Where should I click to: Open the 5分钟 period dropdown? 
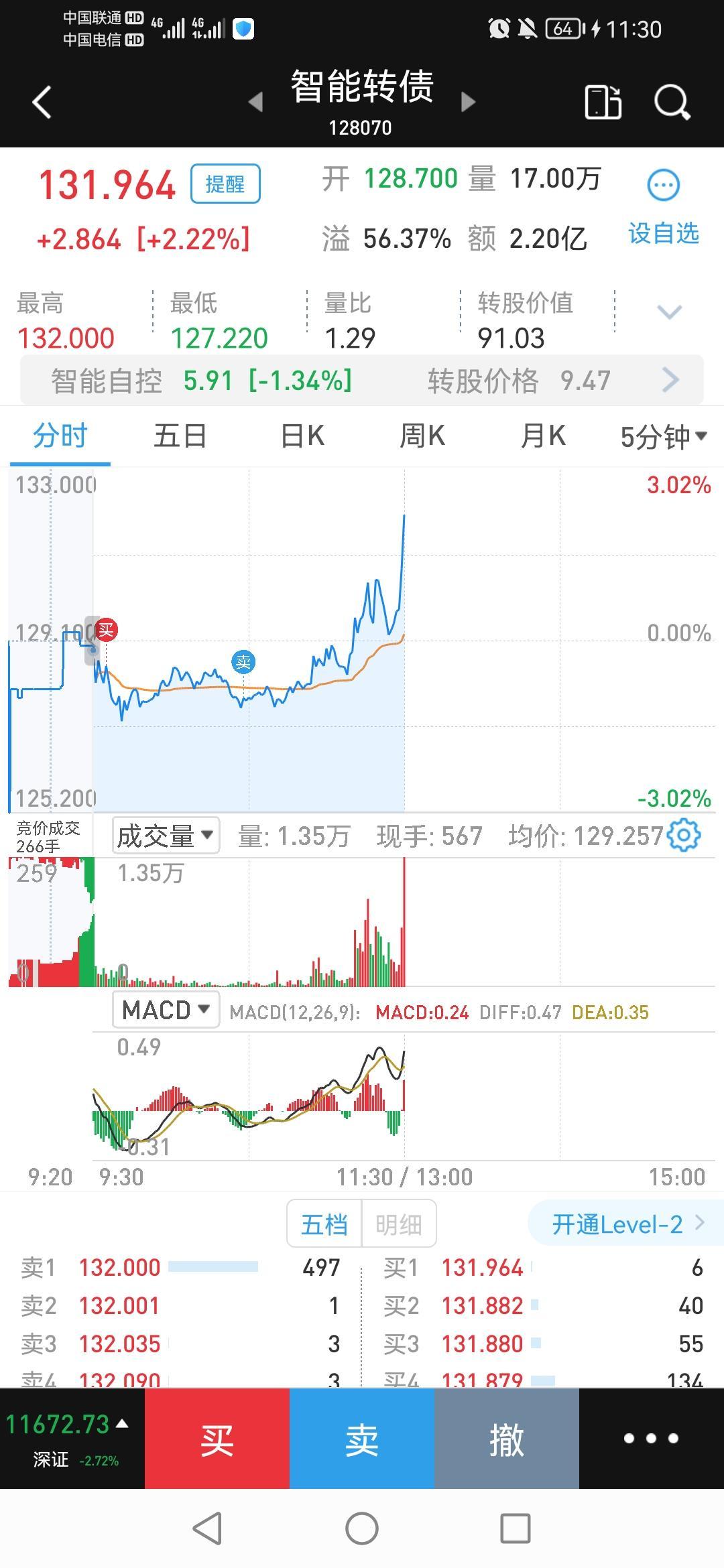click(664, 437)
